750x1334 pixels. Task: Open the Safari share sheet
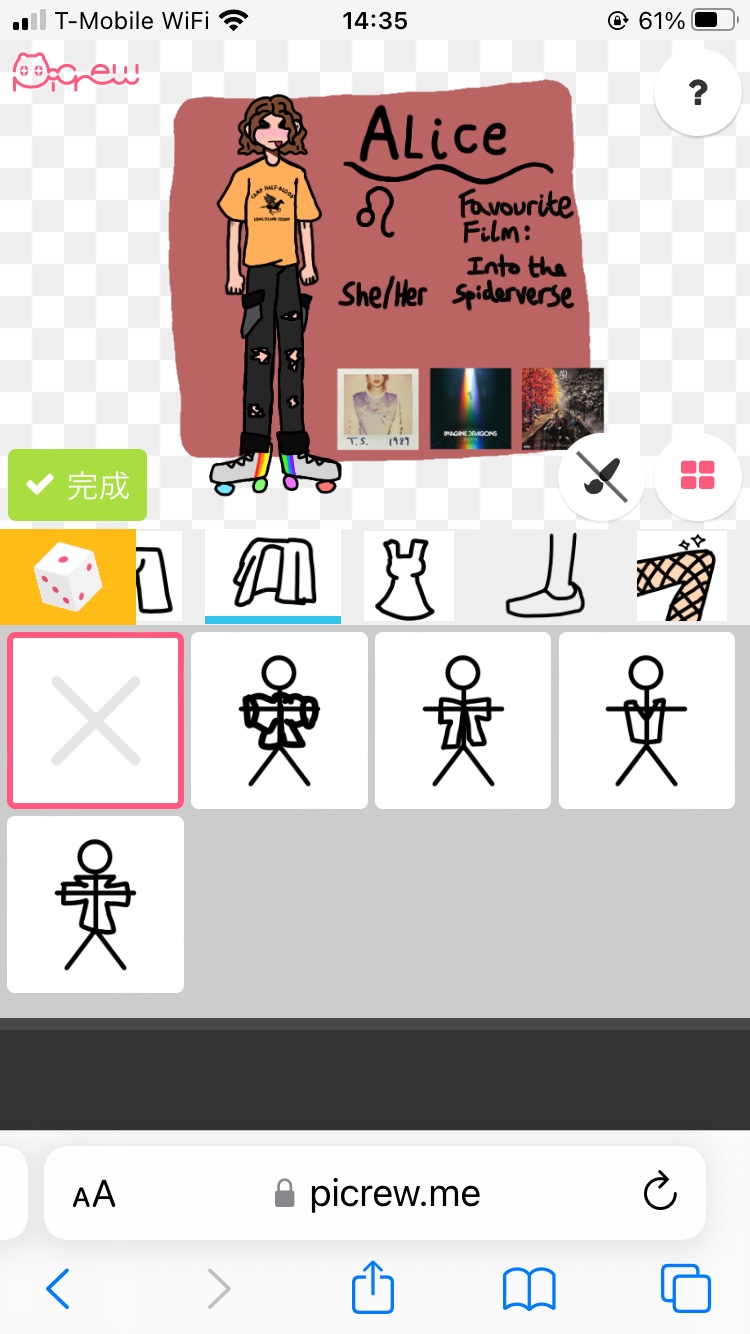pyautogui.click(x=373, y=1289)
